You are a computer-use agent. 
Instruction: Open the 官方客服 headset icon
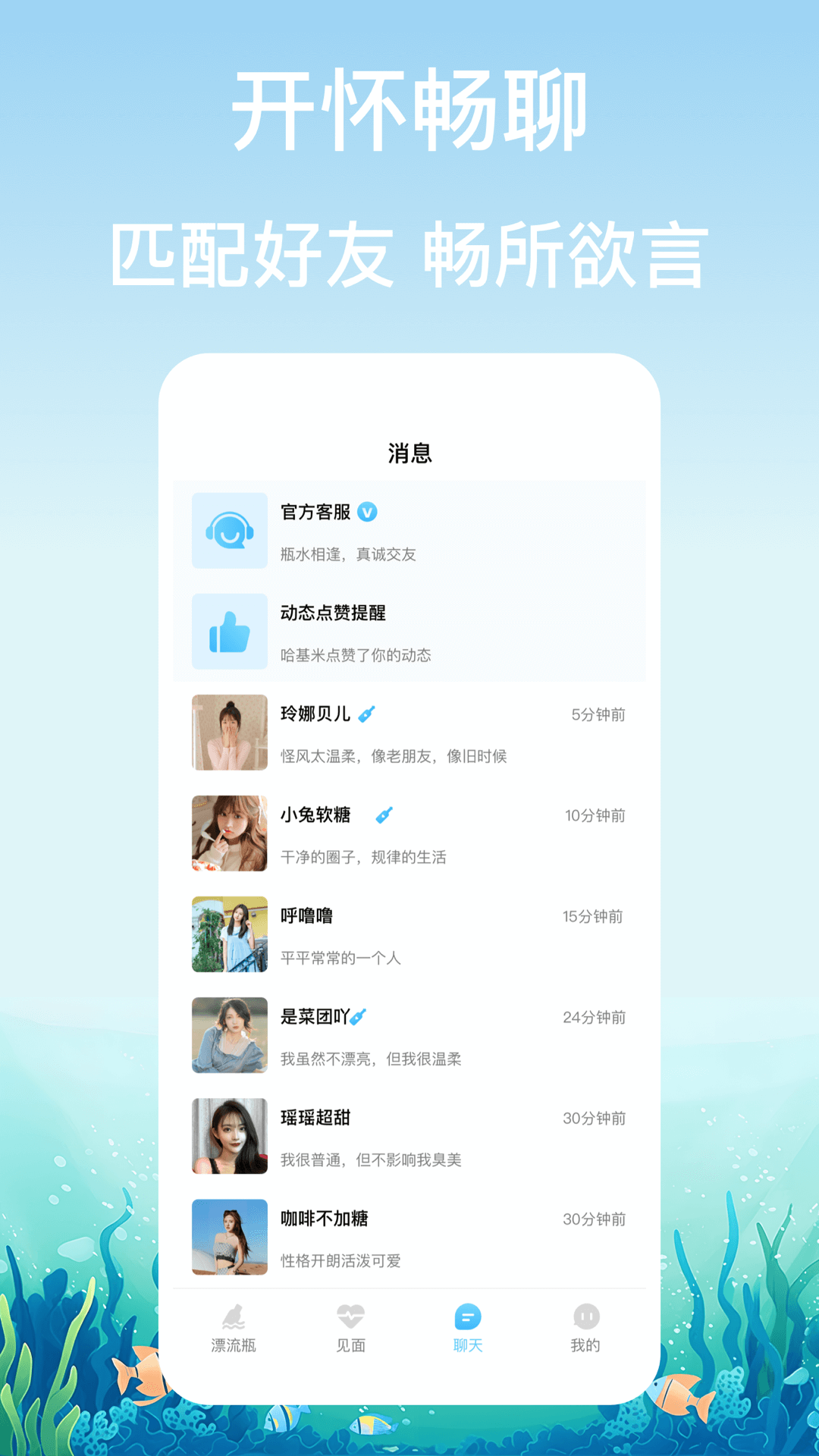[229, 530]
